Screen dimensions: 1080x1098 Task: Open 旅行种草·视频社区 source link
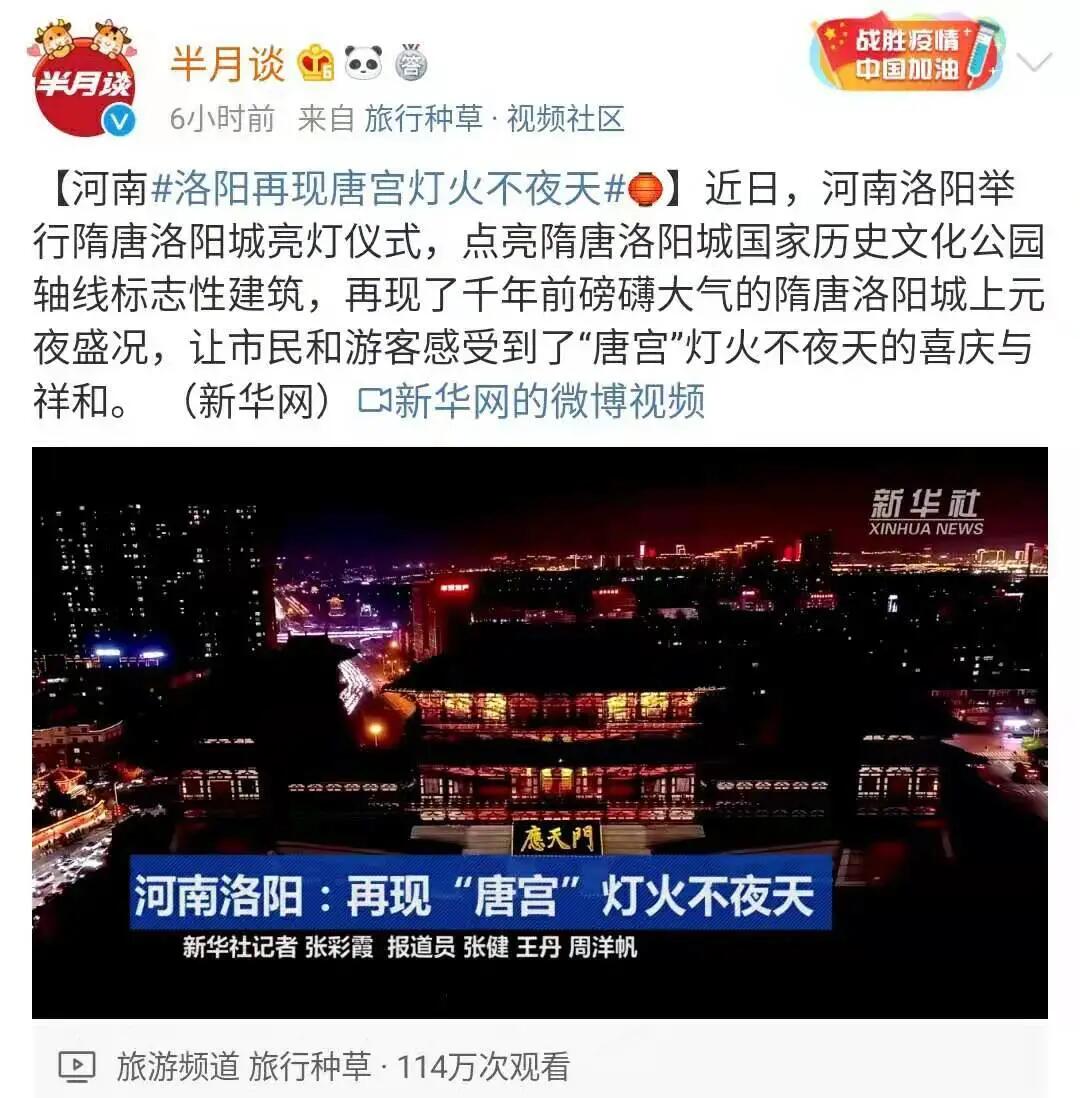point(494,119)
